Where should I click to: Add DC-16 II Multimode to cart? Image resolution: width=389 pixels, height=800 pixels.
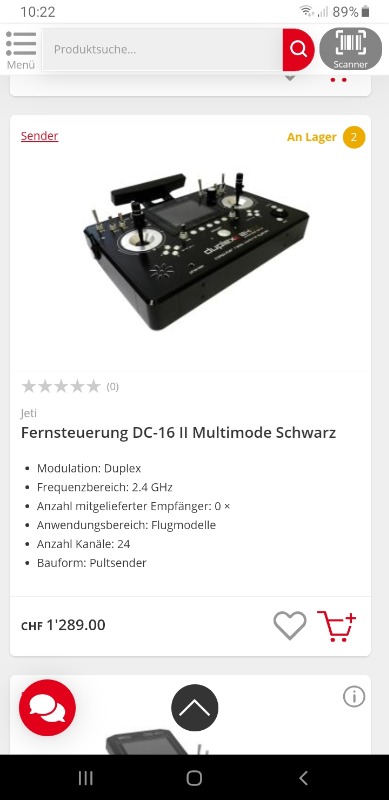pyautogui.click(x=336, y=626)
